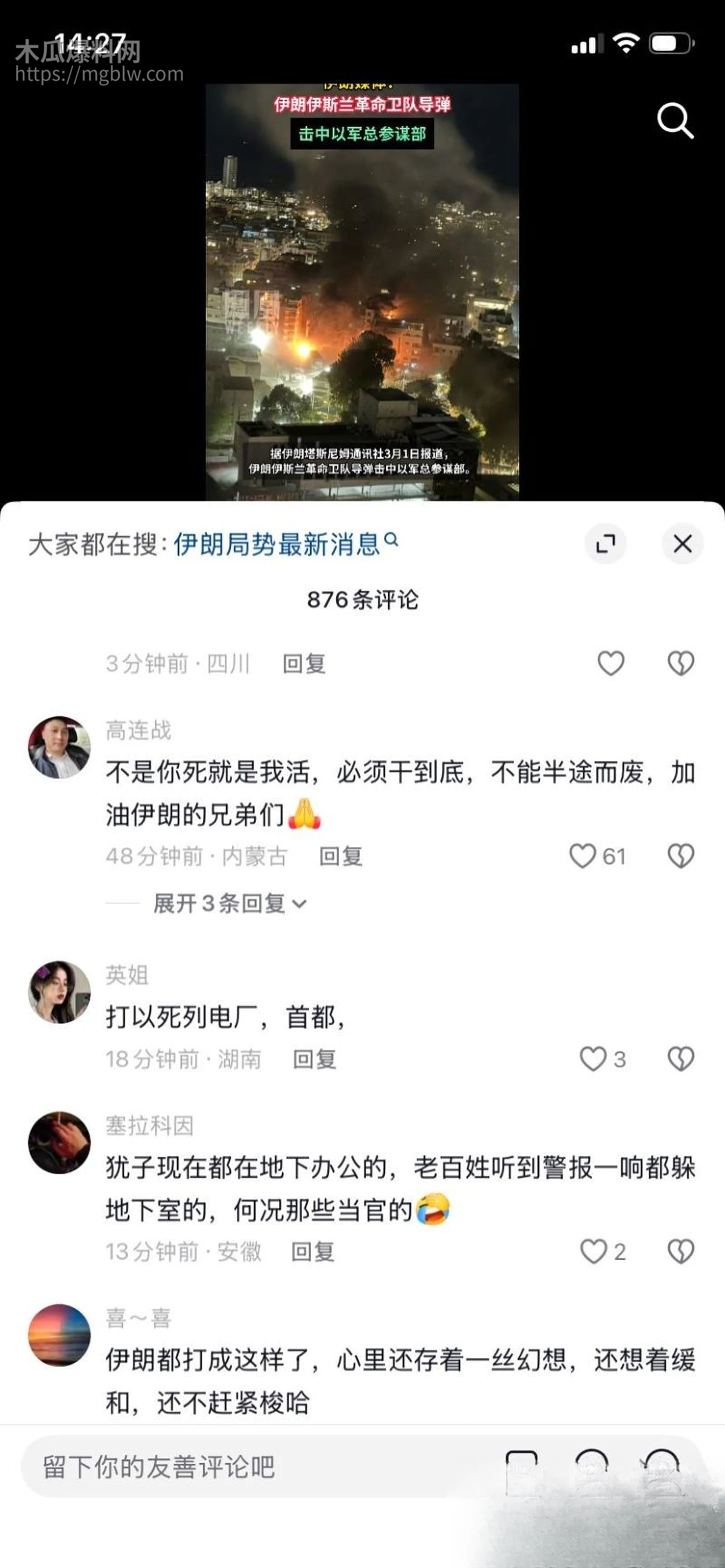Switch to the 876条评论 comments section
The width and height of the screenshot is (725, 1568).
tap(362, 600)
